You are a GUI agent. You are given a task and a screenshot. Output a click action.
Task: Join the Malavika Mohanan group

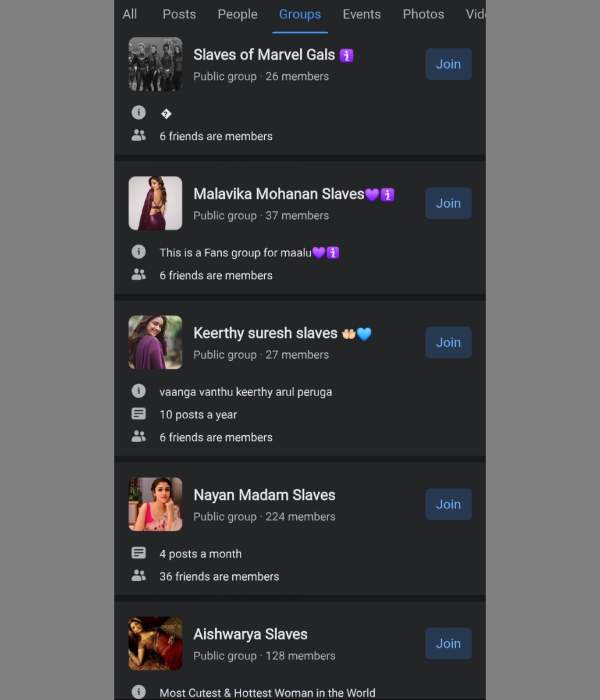click(448, 203)
